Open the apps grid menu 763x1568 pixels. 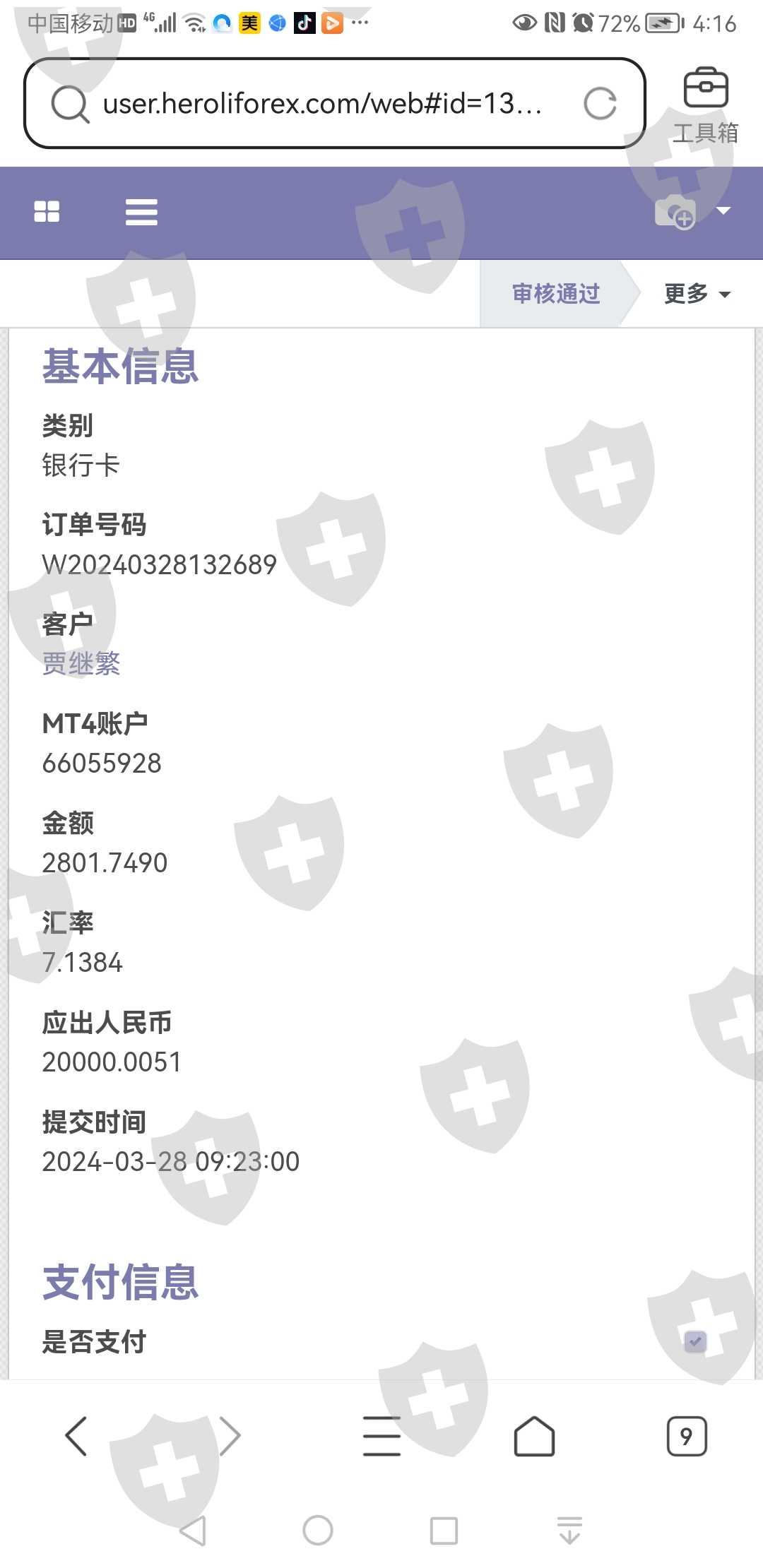tap(47, 211)
